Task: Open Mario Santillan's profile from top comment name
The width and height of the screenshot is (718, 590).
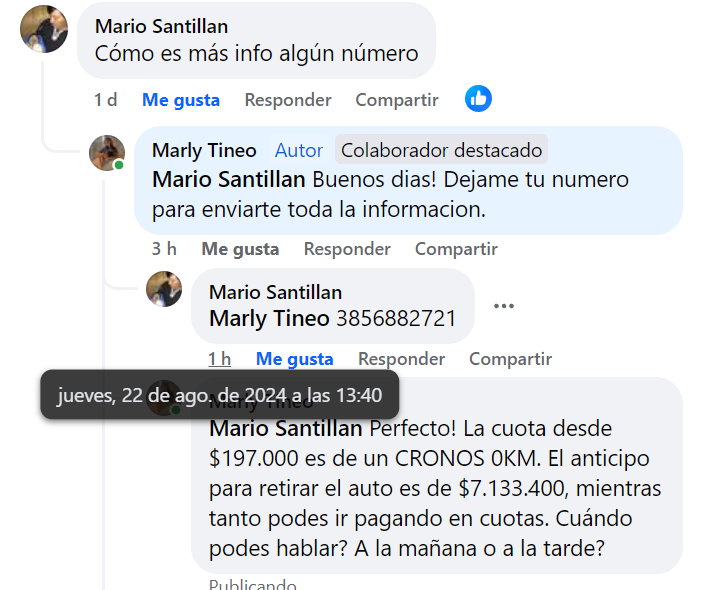Action: [161, 27]
